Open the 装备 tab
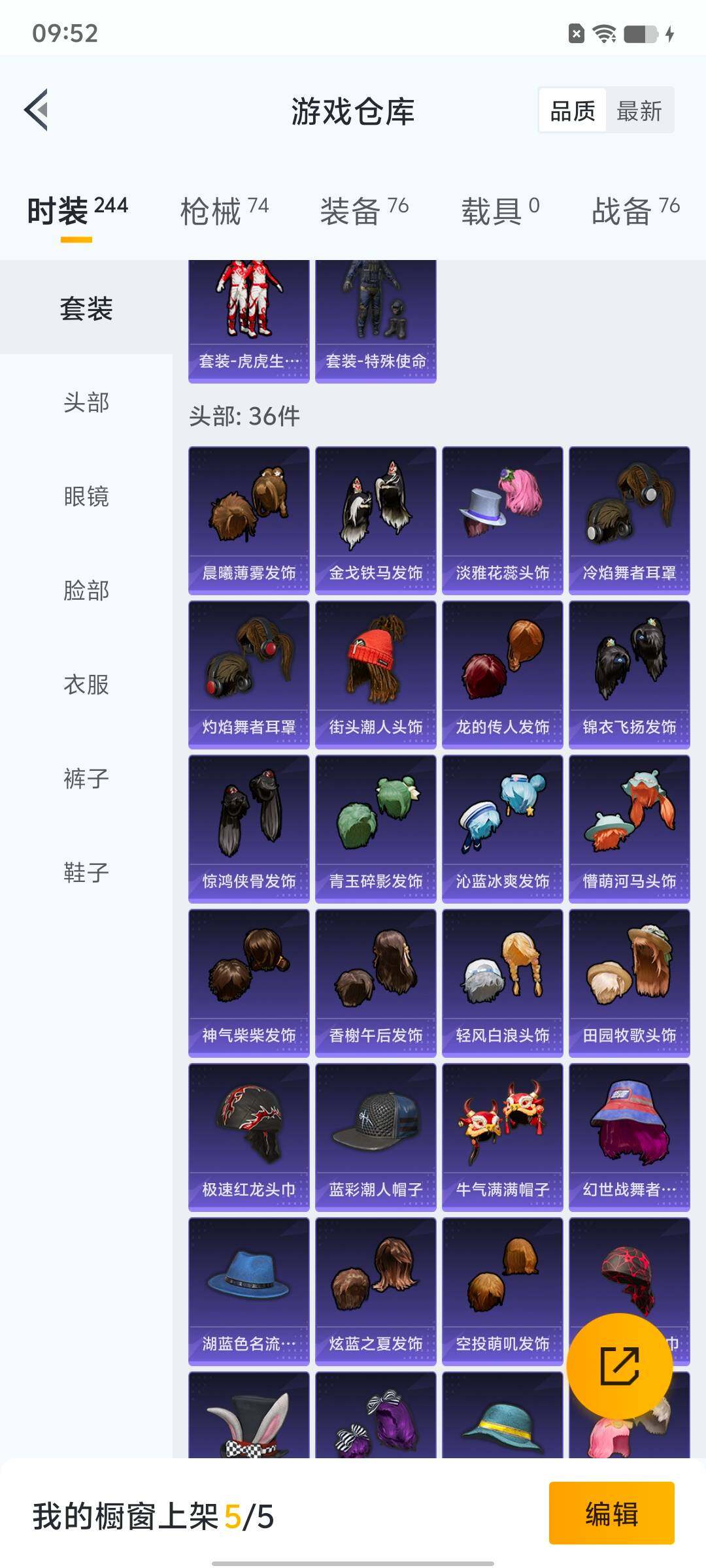This screenshot has height=1568, width=706. click(364, 210)
